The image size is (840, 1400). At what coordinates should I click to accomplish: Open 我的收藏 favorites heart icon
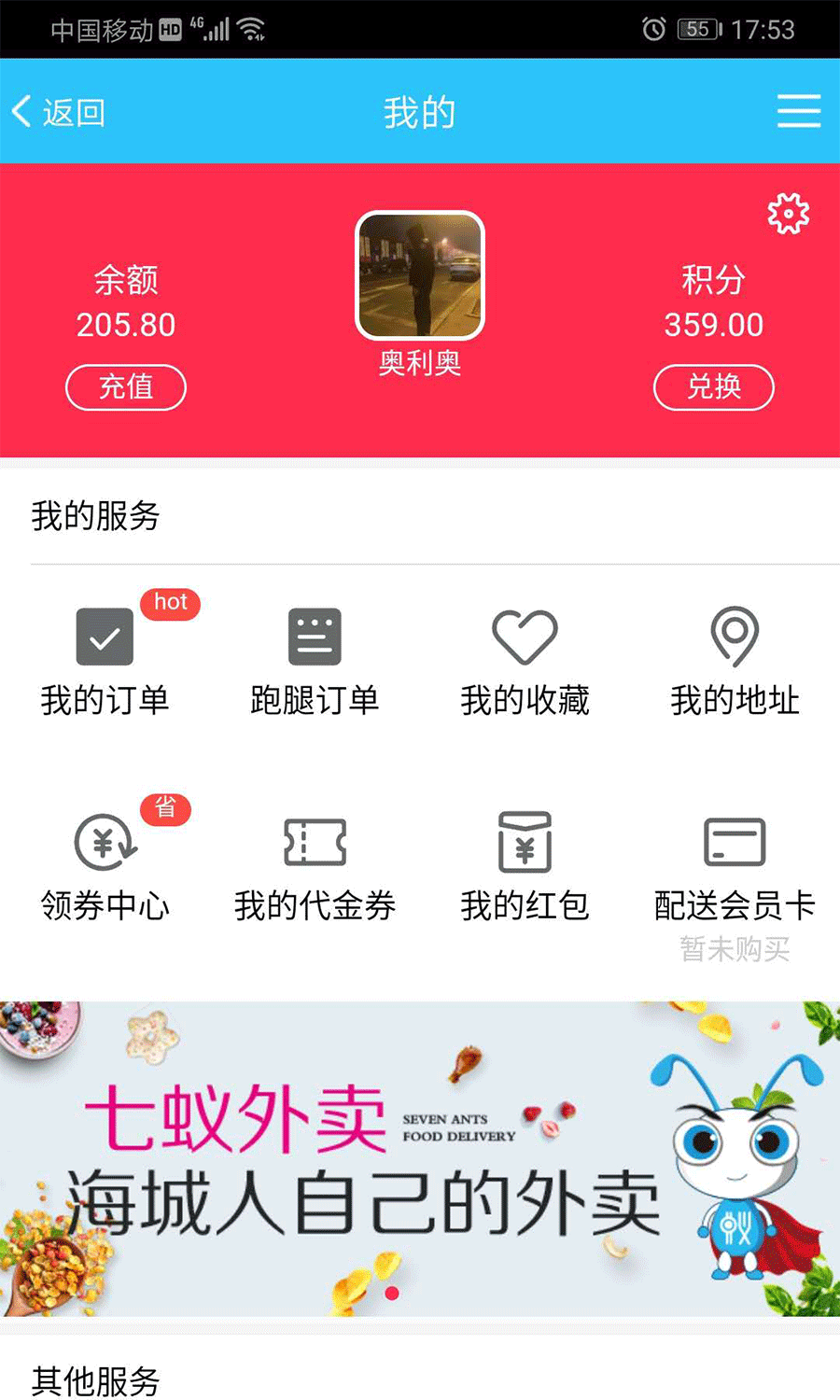525,635
